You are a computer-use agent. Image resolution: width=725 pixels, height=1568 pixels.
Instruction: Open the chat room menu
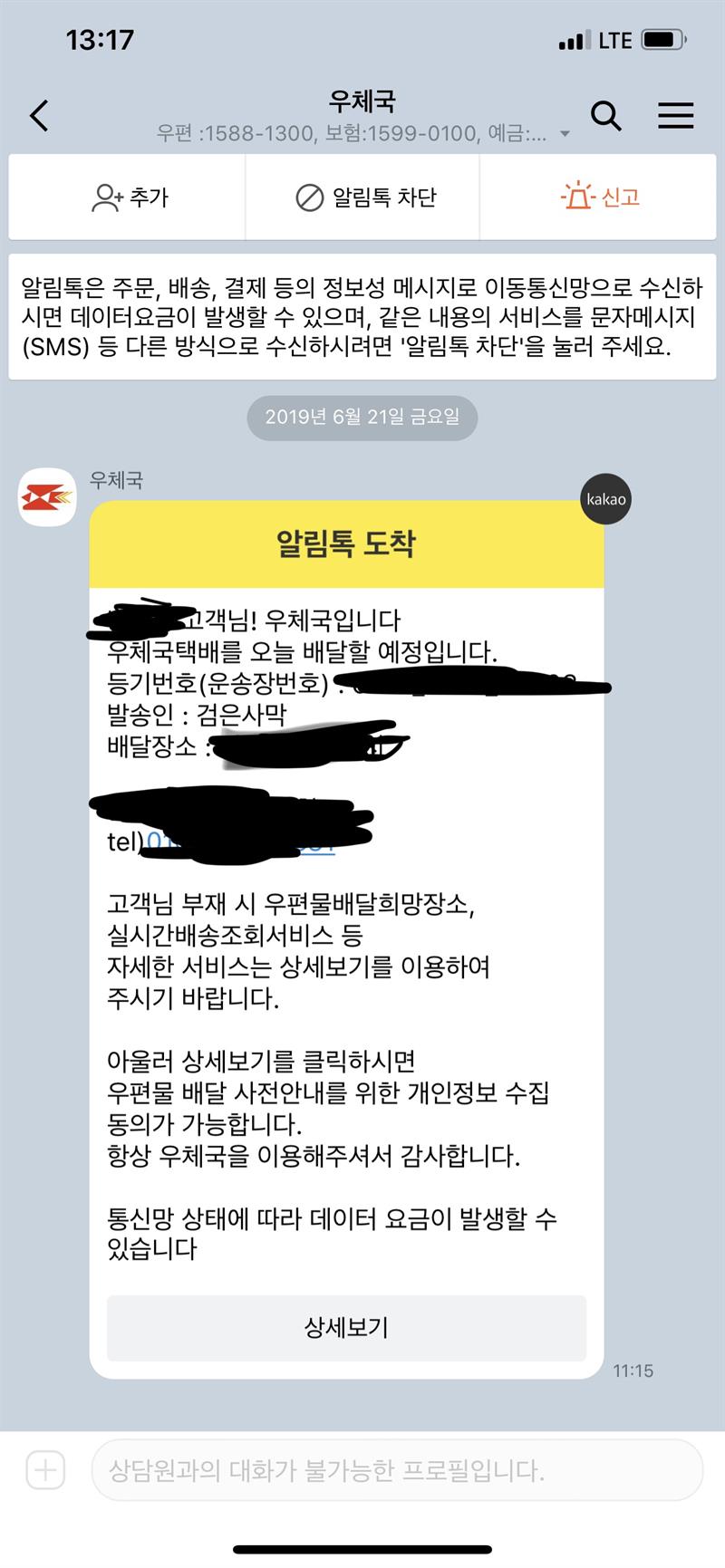675,116
